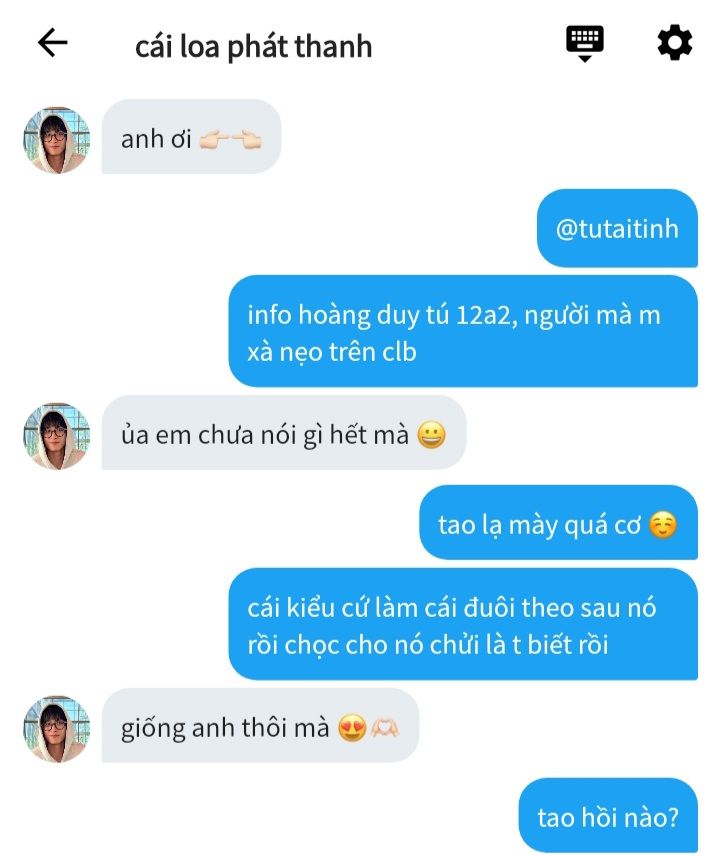Hide the keyboard with the keyboard icon
This screenshot has height=856, width=720.
(x=585, y=42)
